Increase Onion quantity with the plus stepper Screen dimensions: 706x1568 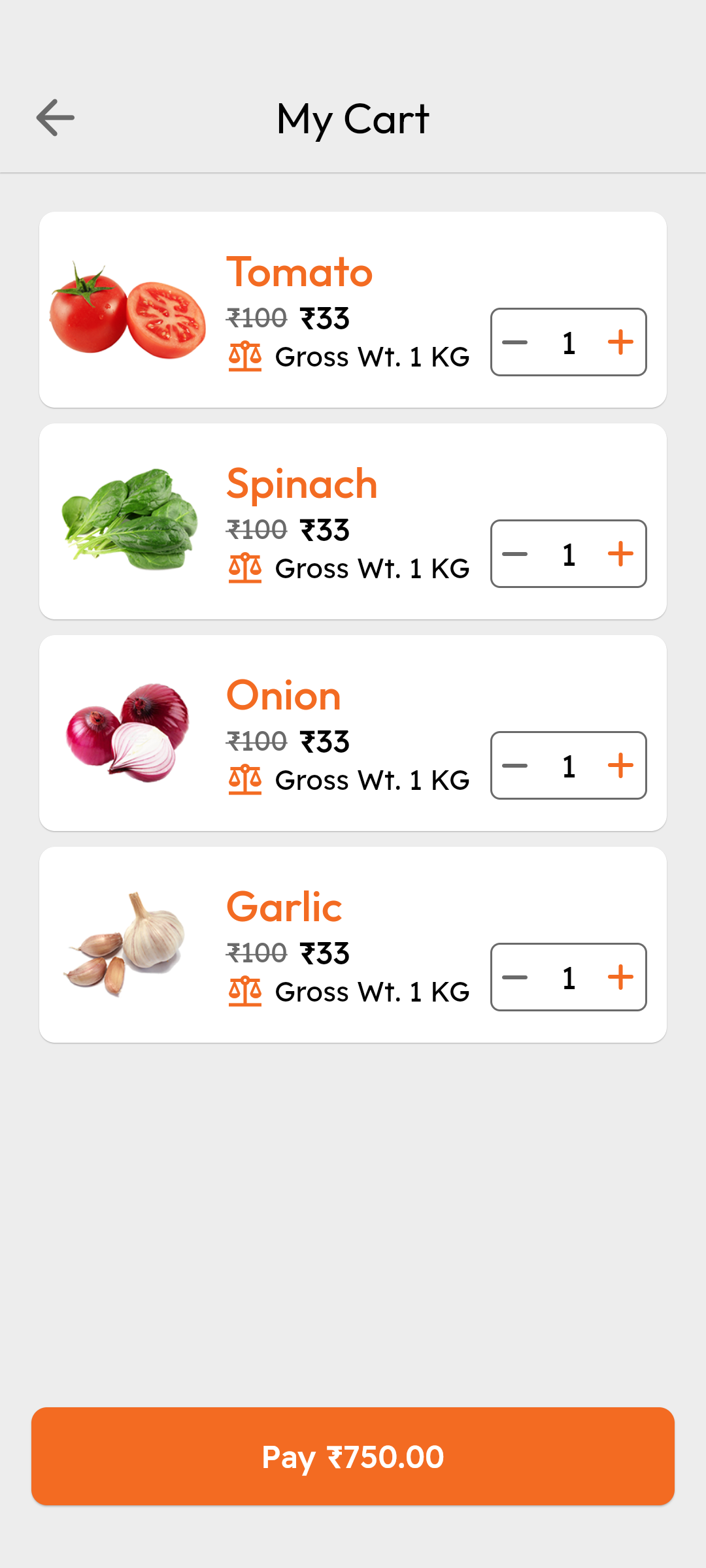pyautogui.click(x=621, y=765)
